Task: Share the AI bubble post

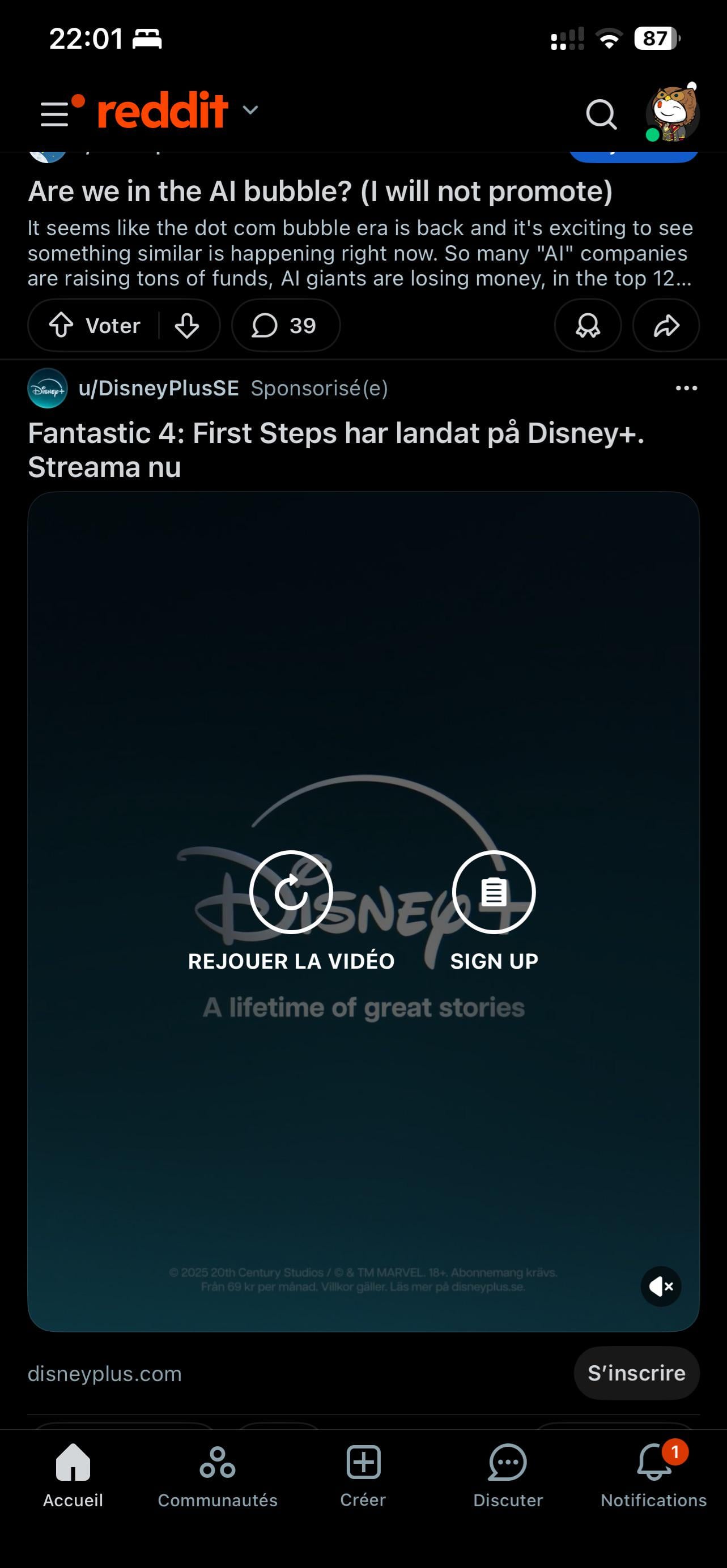Action: point(665,326)
